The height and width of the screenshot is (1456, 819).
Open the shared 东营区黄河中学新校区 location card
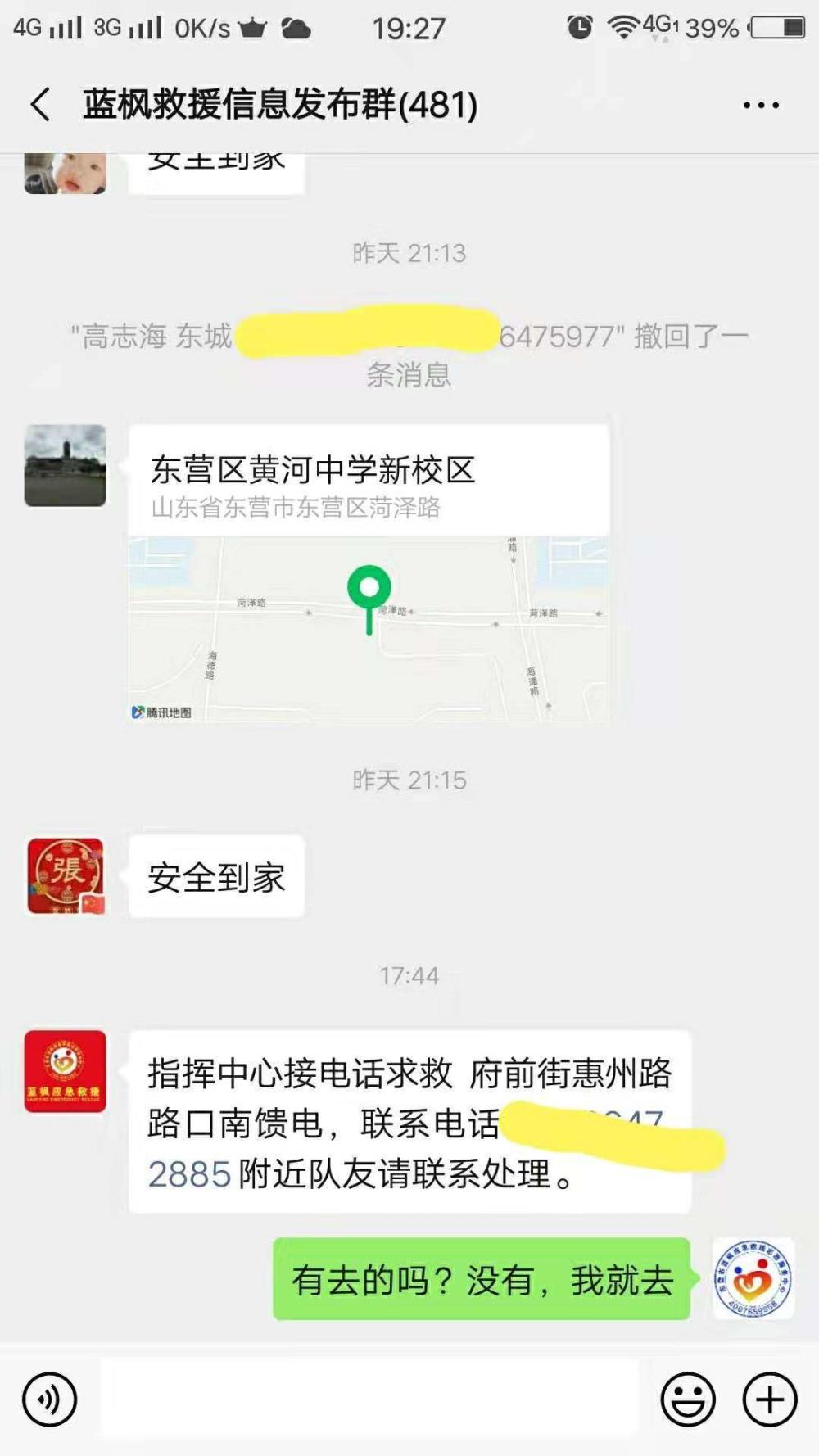(x=369, y=573)
